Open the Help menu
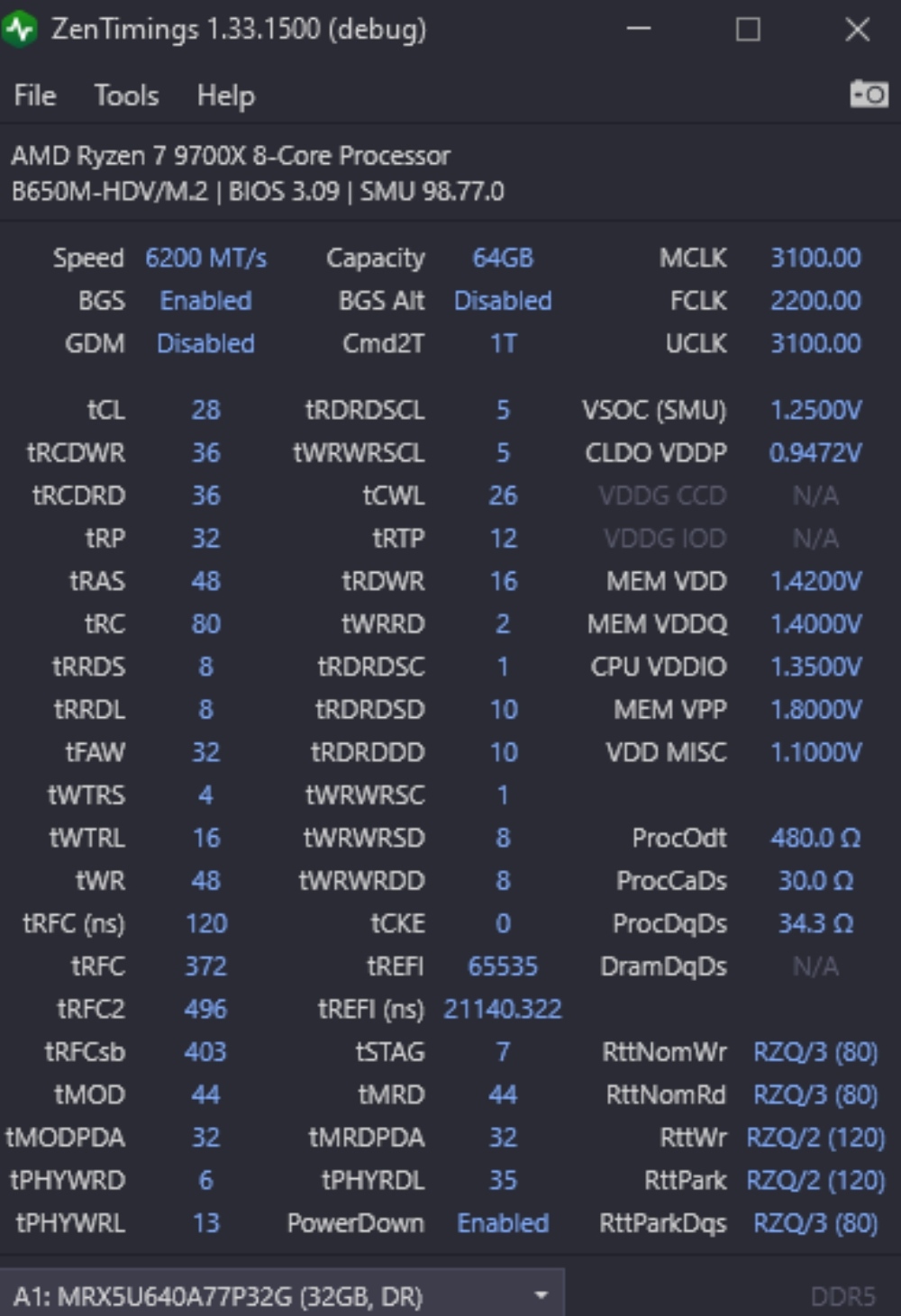The width and height of the screenshot is (901, 1316). point(225,95)
